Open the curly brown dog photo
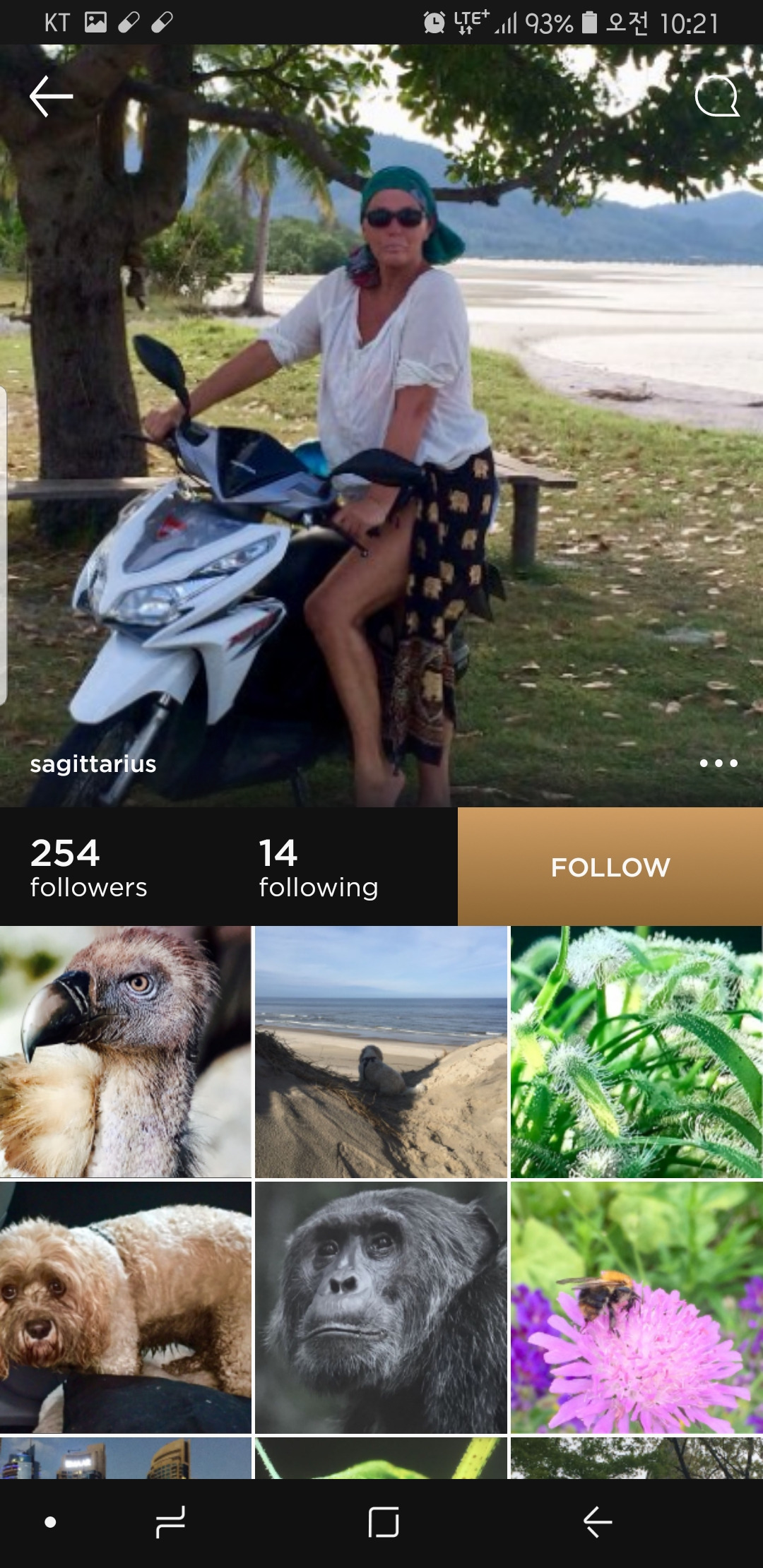 (x=126, y=1307)
